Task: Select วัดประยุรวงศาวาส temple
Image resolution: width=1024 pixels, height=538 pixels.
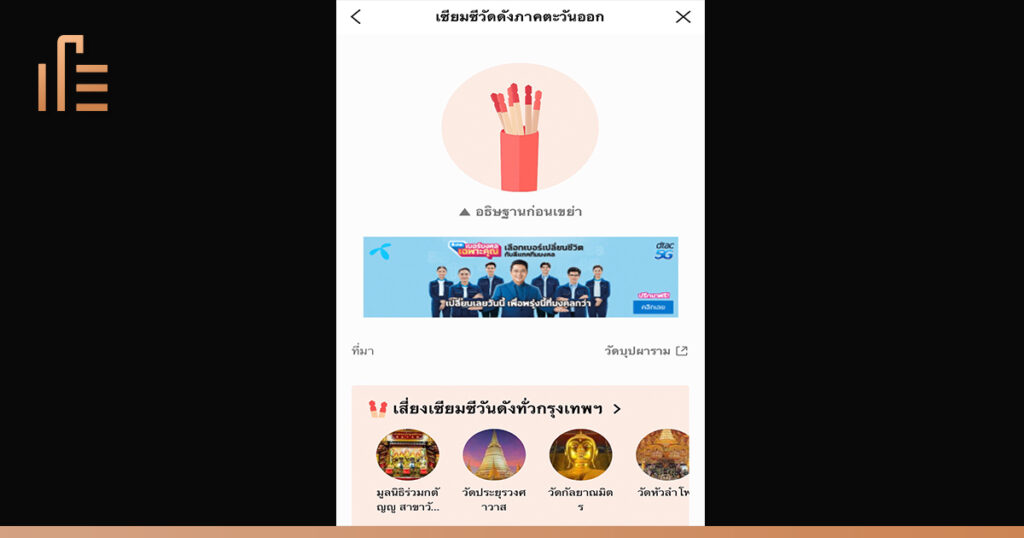Action: tap(494, 456)
